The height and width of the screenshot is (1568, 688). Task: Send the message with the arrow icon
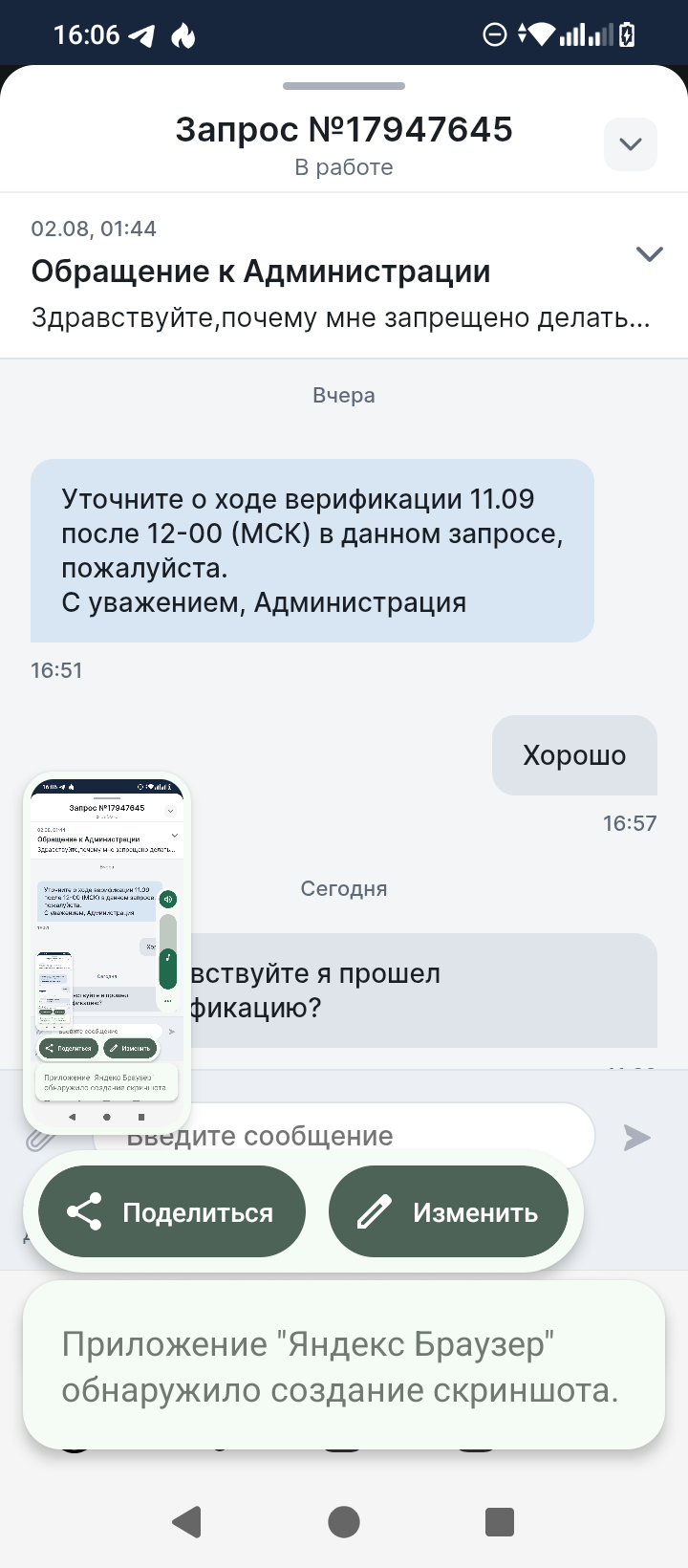(x=636, y=1137)
